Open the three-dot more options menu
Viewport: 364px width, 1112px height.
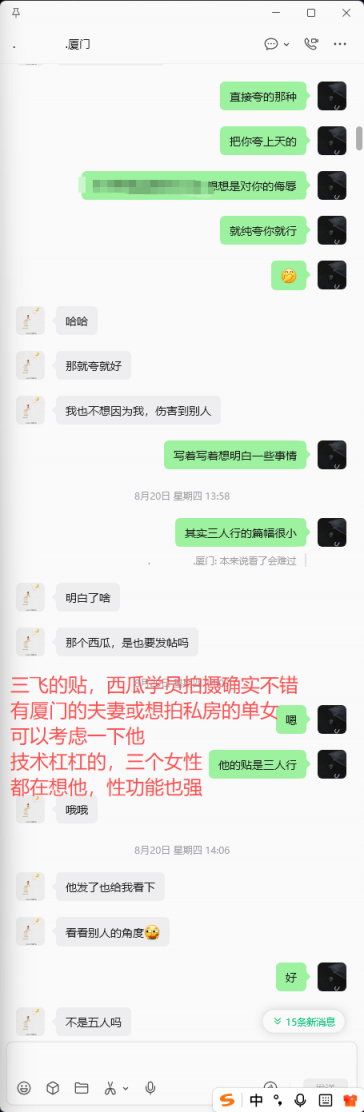340,44
